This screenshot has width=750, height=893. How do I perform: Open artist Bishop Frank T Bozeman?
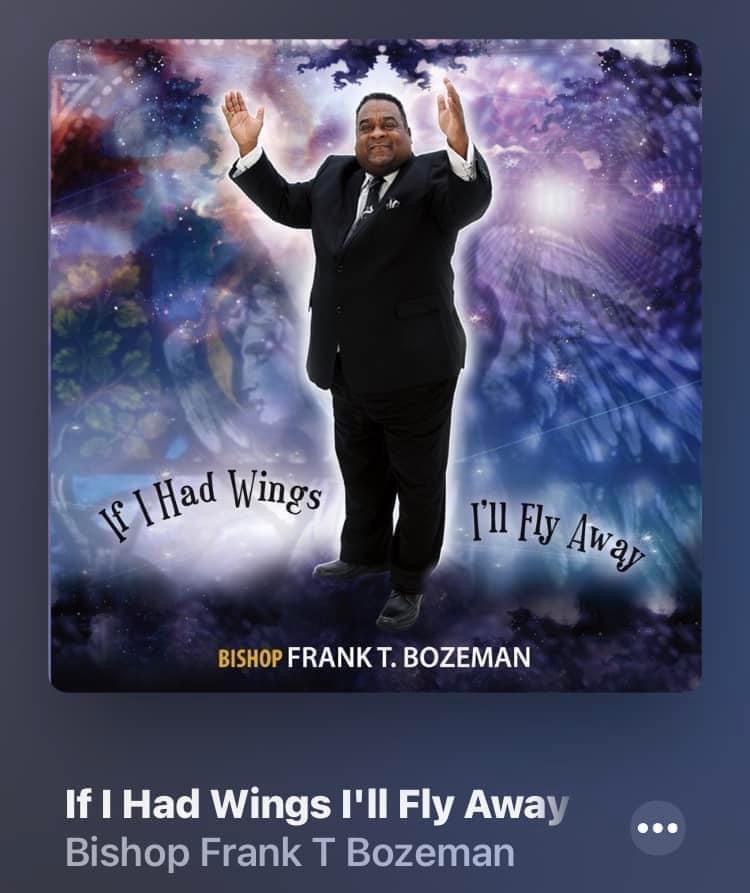pyautogui.click(x=289, y=853)
